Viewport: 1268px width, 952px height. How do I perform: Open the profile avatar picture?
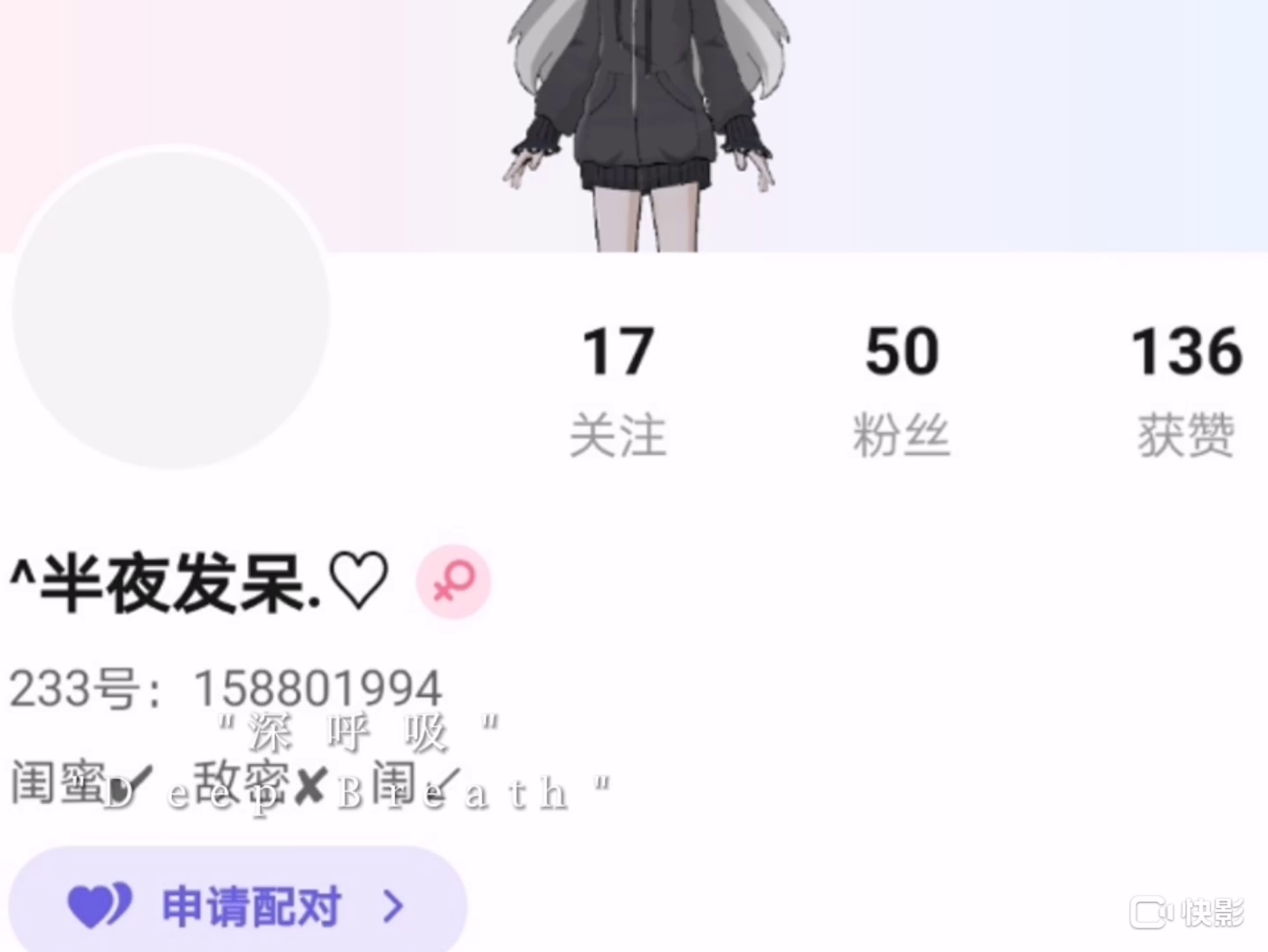(x=171, y=309)
